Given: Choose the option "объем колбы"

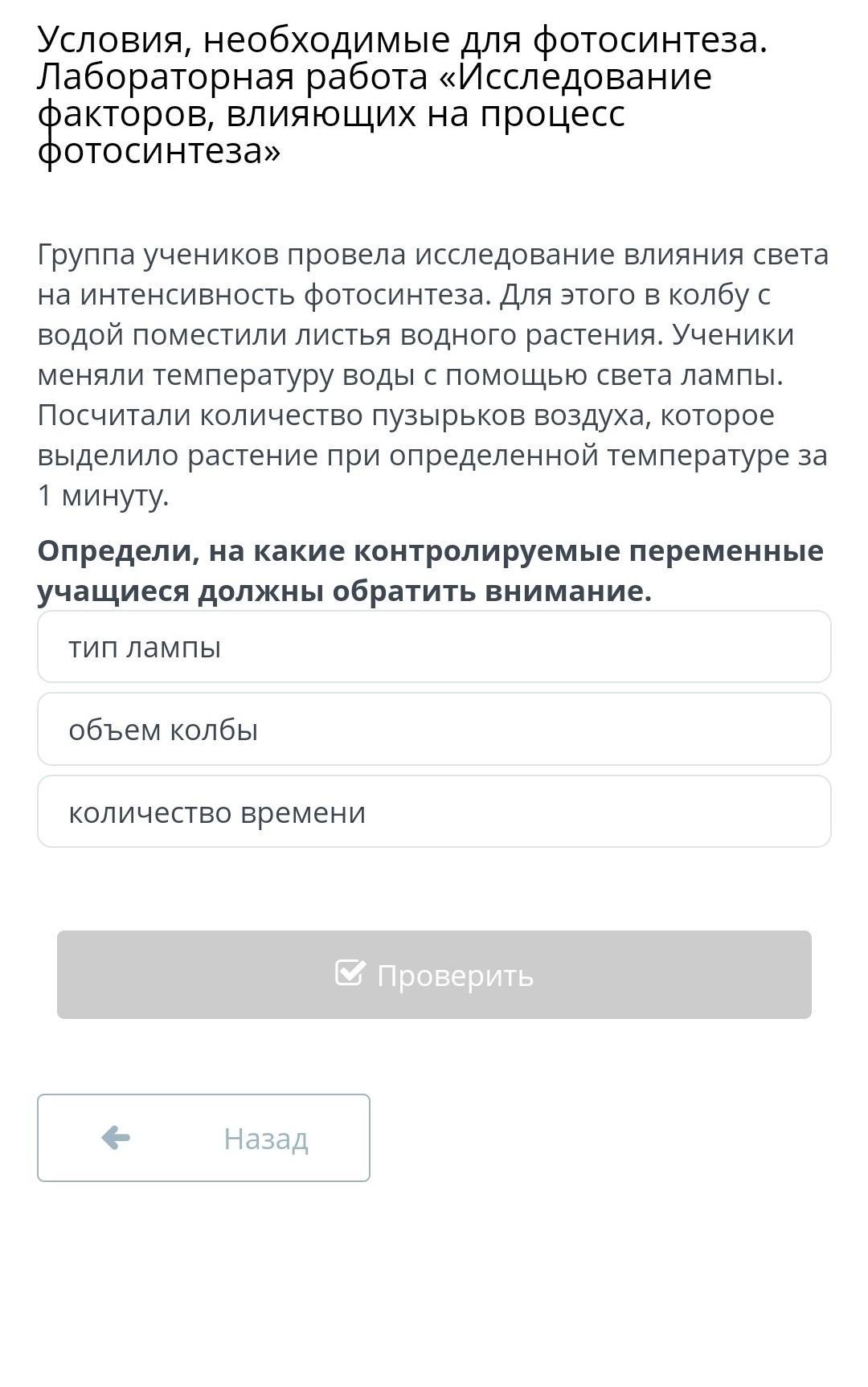Looking at the screenshot, I should pyautogui.click(x=434, y=730).
